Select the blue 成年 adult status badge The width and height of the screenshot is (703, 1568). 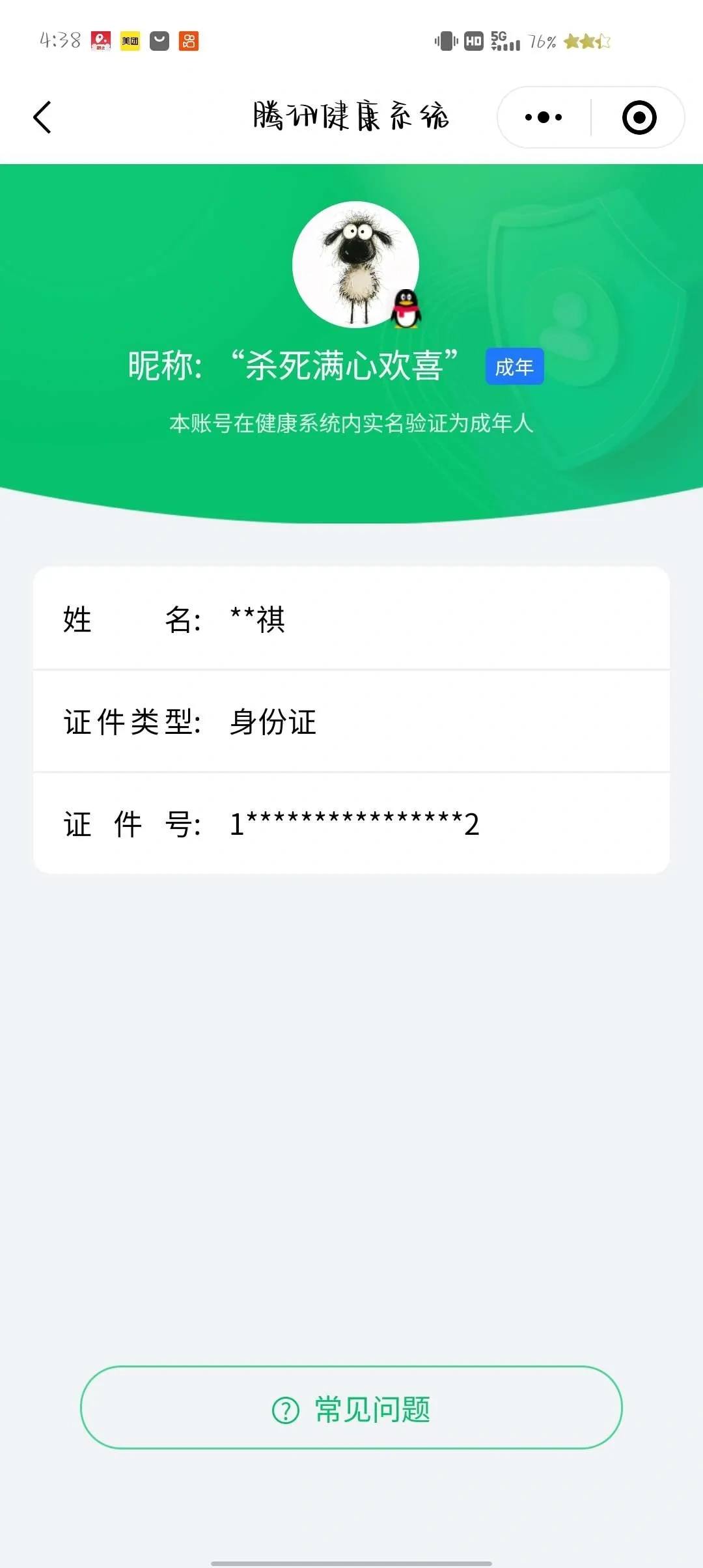(x=514, y=367)
